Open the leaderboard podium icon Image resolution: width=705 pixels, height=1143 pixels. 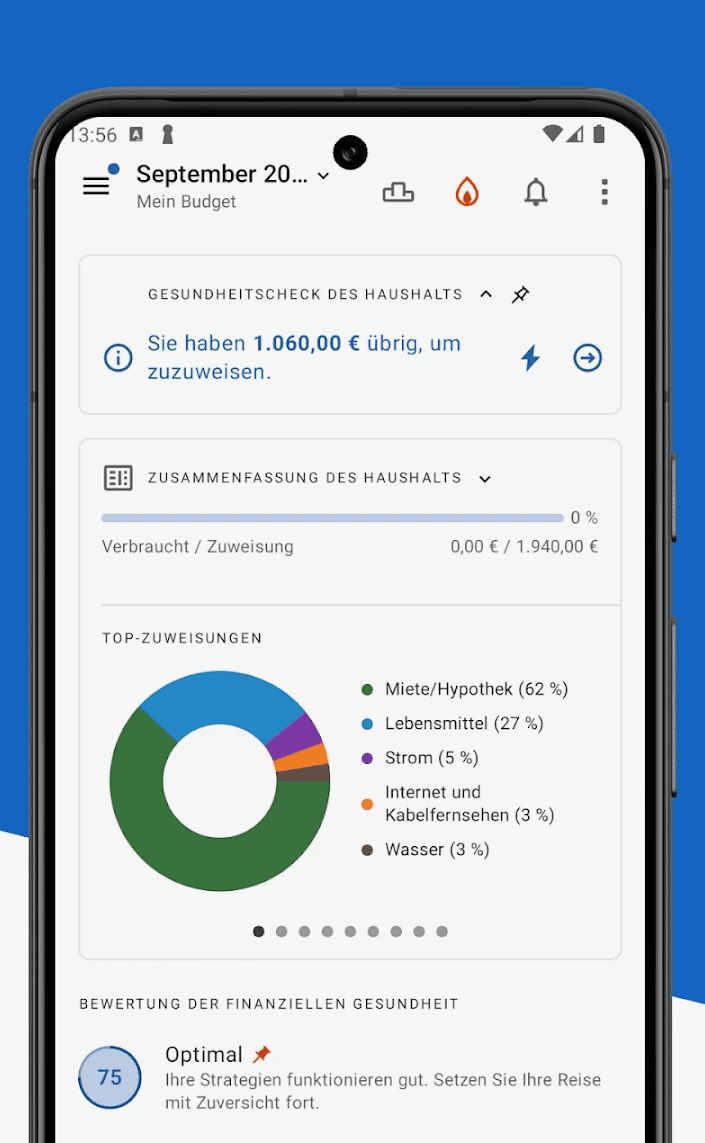398,192
